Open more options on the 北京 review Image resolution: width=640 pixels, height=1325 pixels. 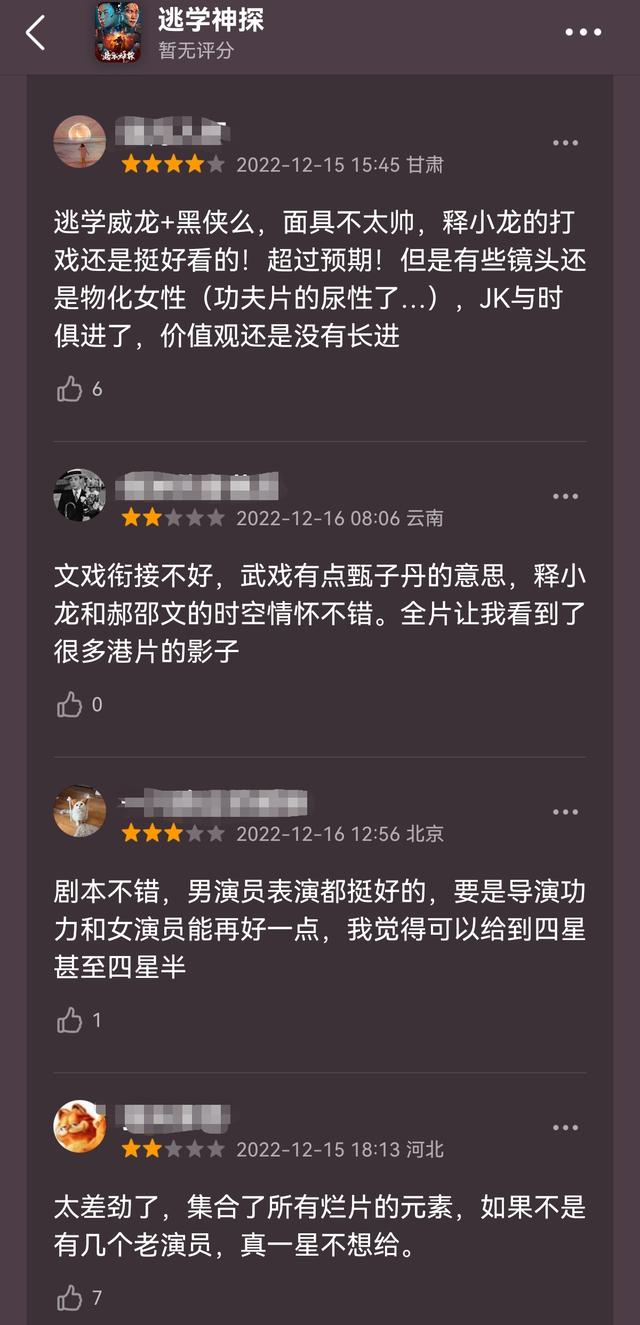tap(565, 812)
